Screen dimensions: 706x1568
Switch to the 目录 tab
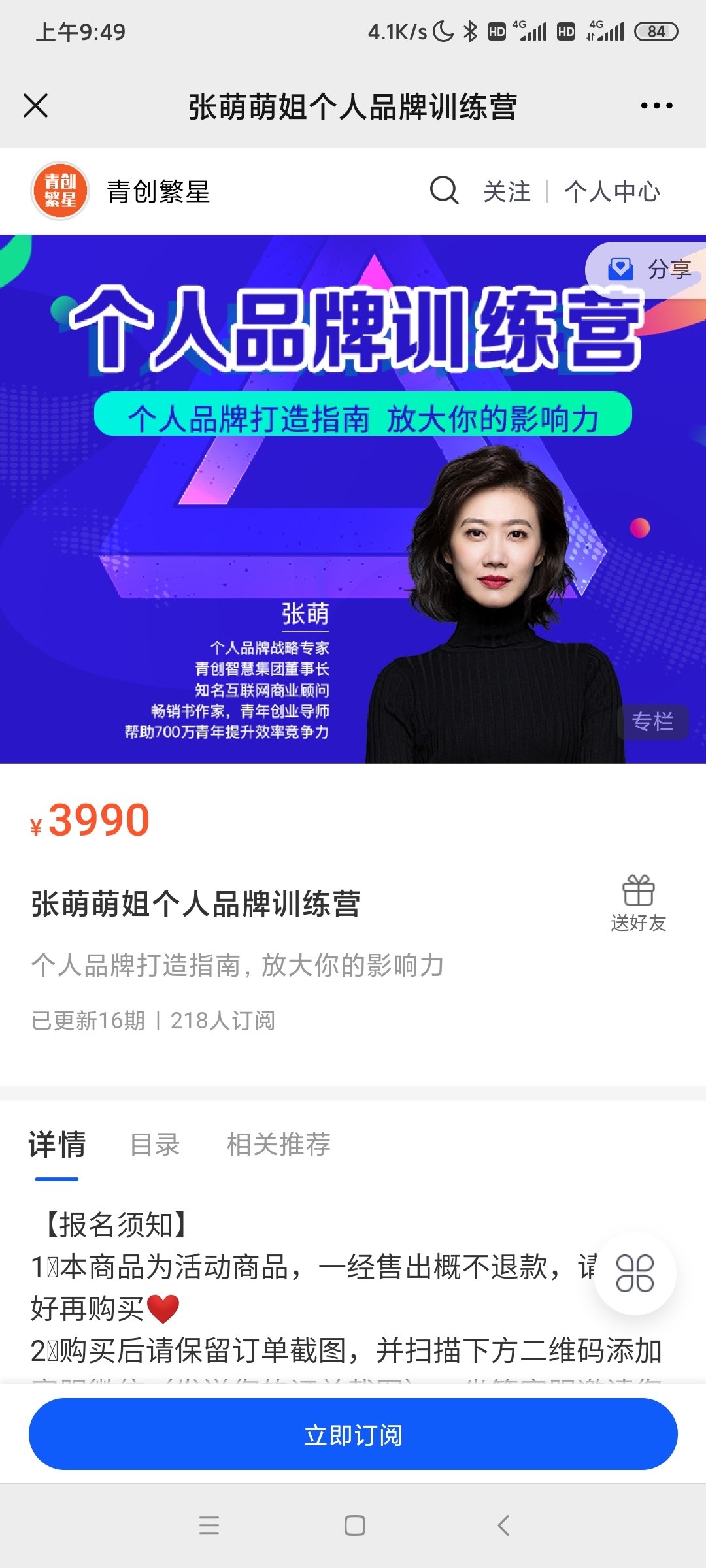(155, 1145)
